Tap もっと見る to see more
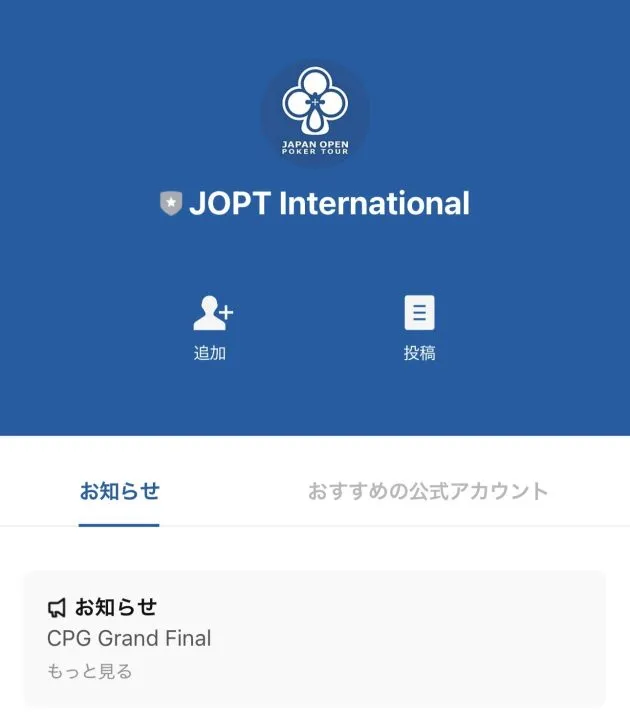This screenshot has width=630, height=720. pyautogui.click(x=89, y=671)
